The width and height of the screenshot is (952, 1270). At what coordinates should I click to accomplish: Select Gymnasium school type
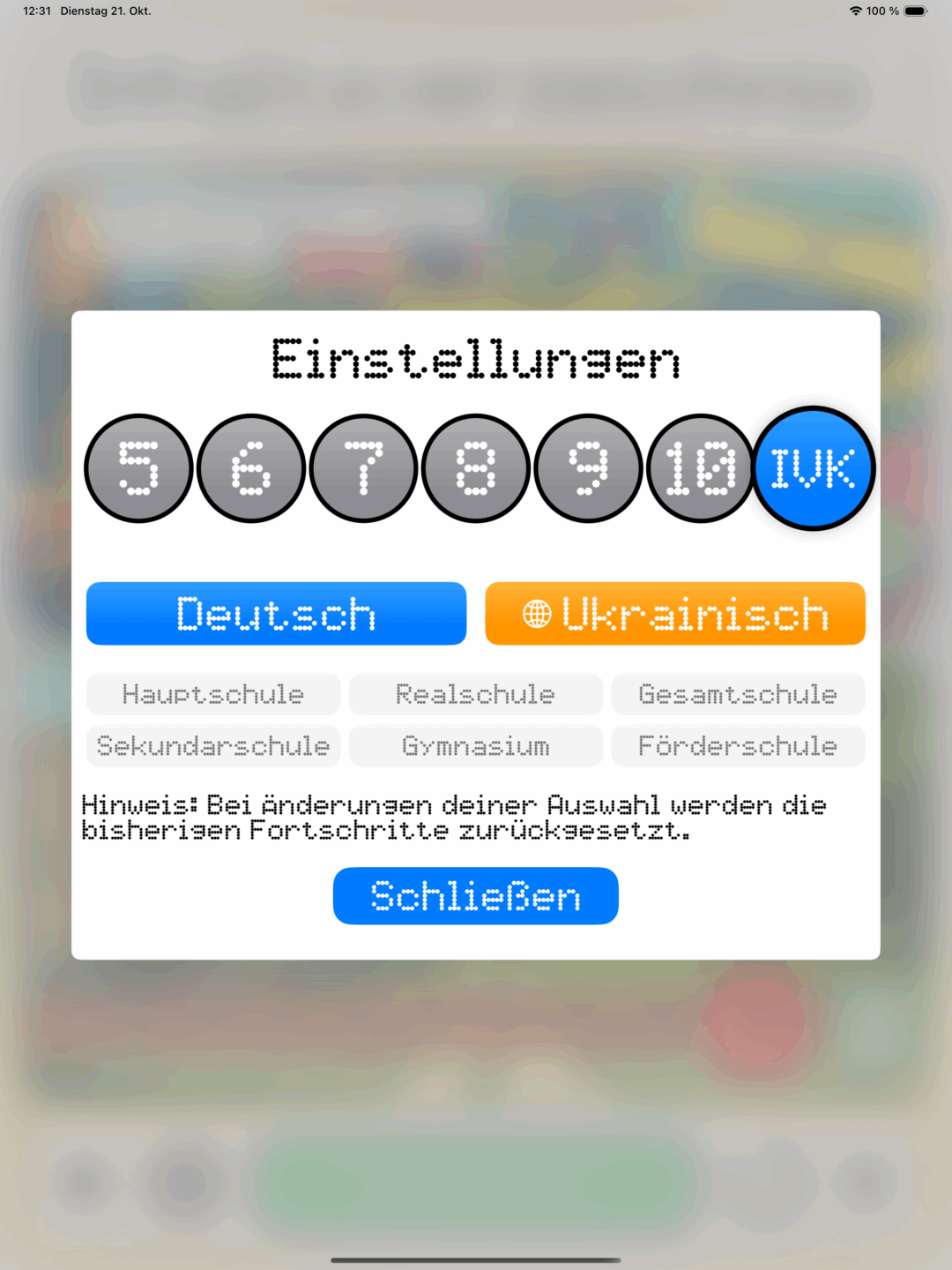476,746
